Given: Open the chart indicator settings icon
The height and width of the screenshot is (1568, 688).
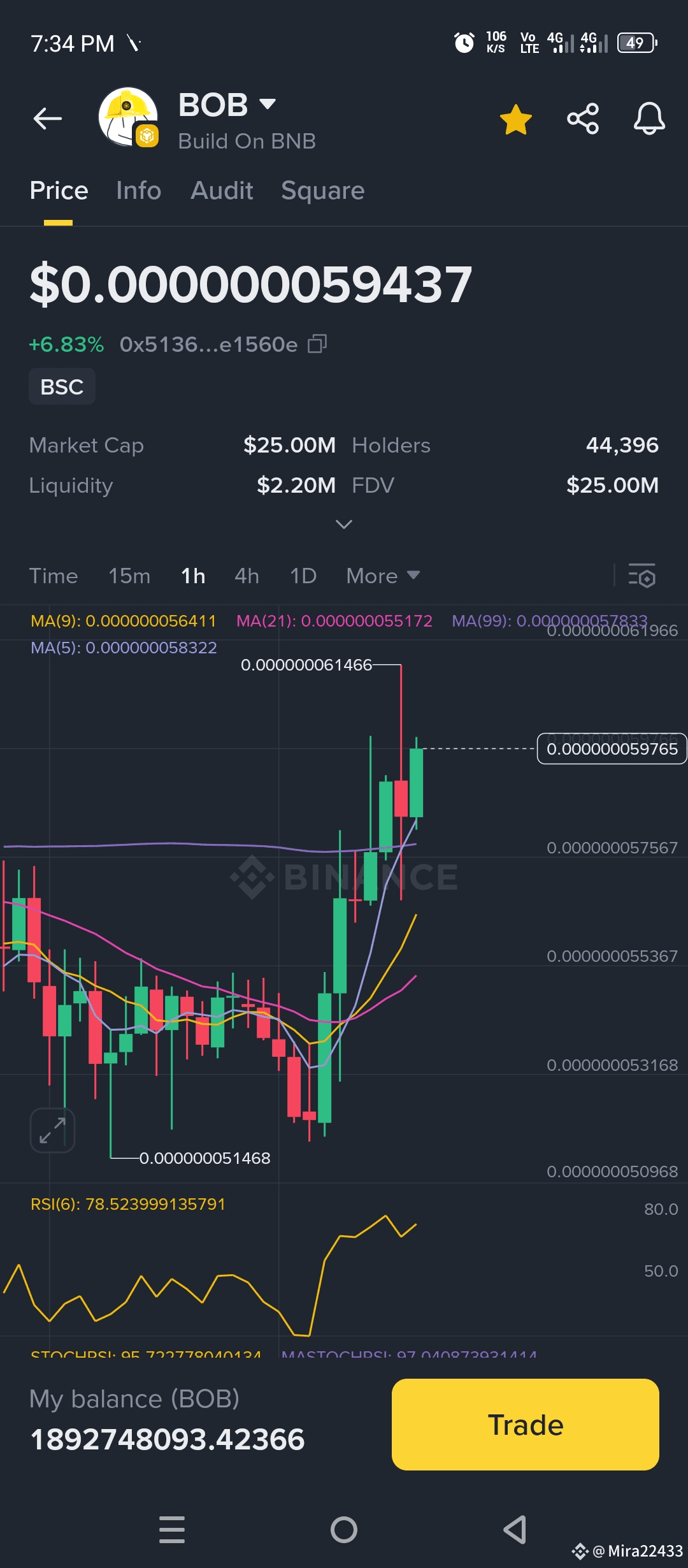Looking at the screenshot, I should click(642, 576).
